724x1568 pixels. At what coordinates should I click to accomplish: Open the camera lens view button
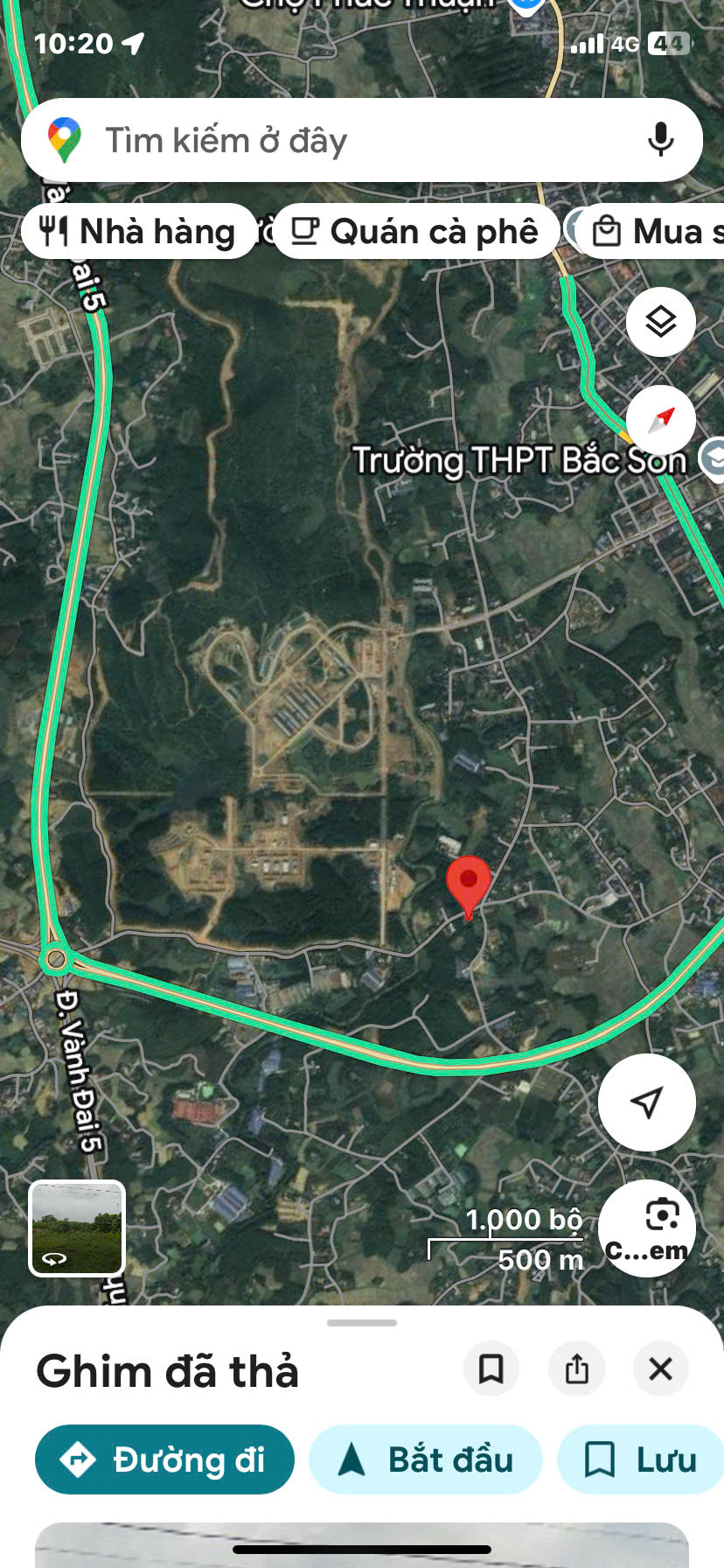(x=647, y=1227)
